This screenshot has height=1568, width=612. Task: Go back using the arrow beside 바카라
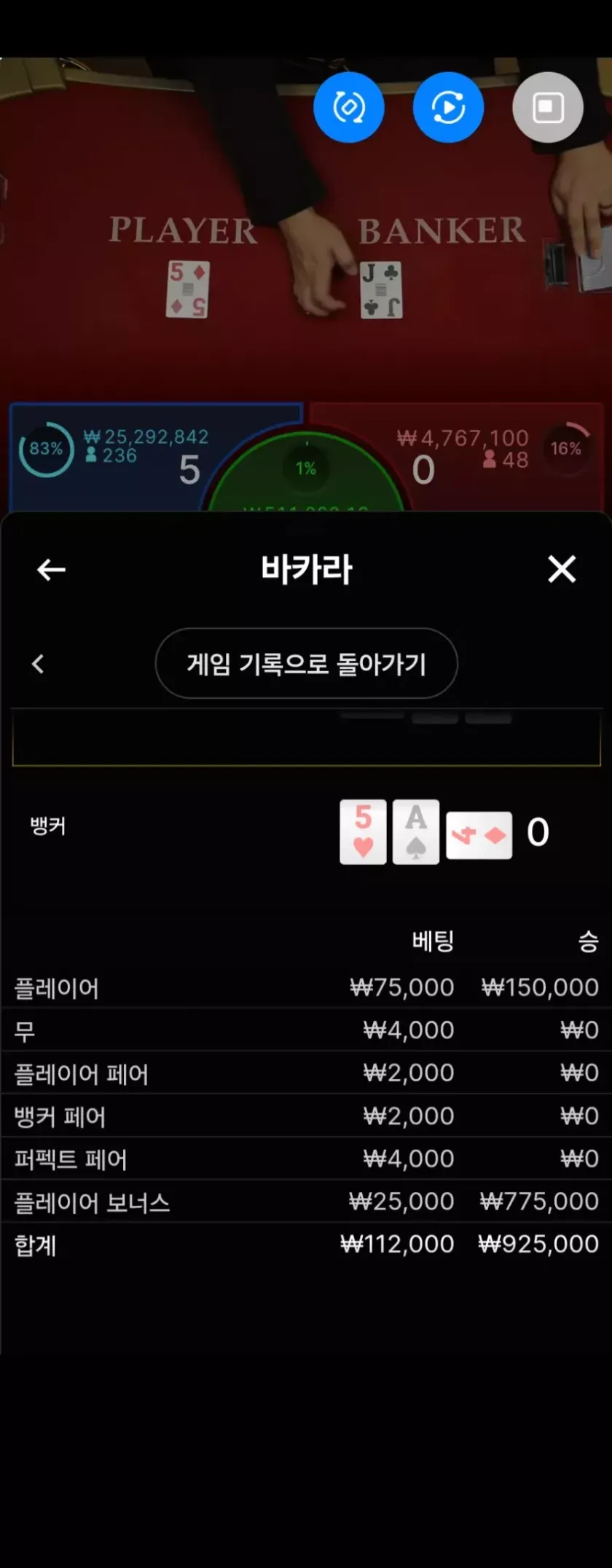(51, 570)
